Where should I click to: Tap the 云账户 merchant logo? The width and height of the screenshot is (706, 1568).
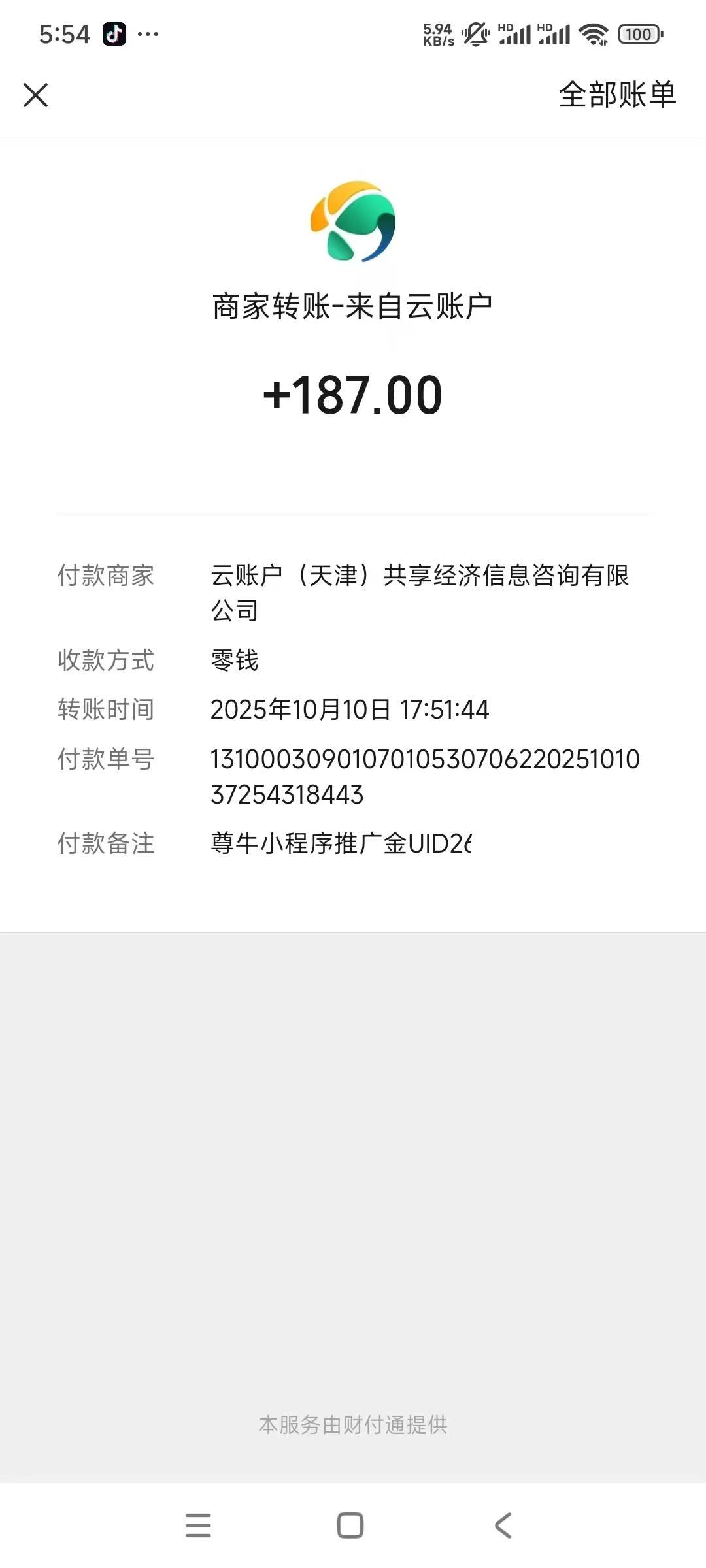pyautogui.click(x=353, y=222)
